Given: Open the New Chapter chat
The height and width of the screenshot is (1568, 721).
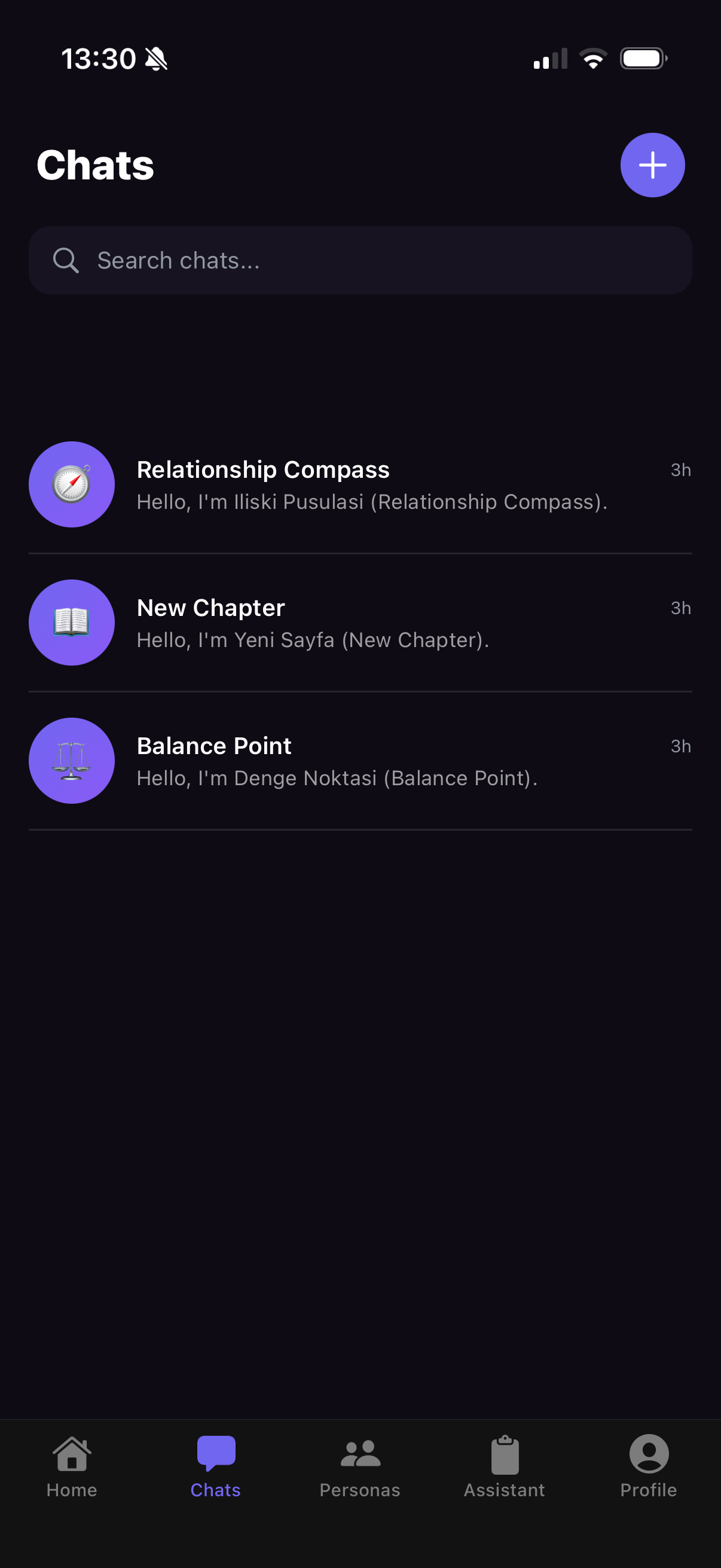Looking at the screenshot, I should 360,623.
